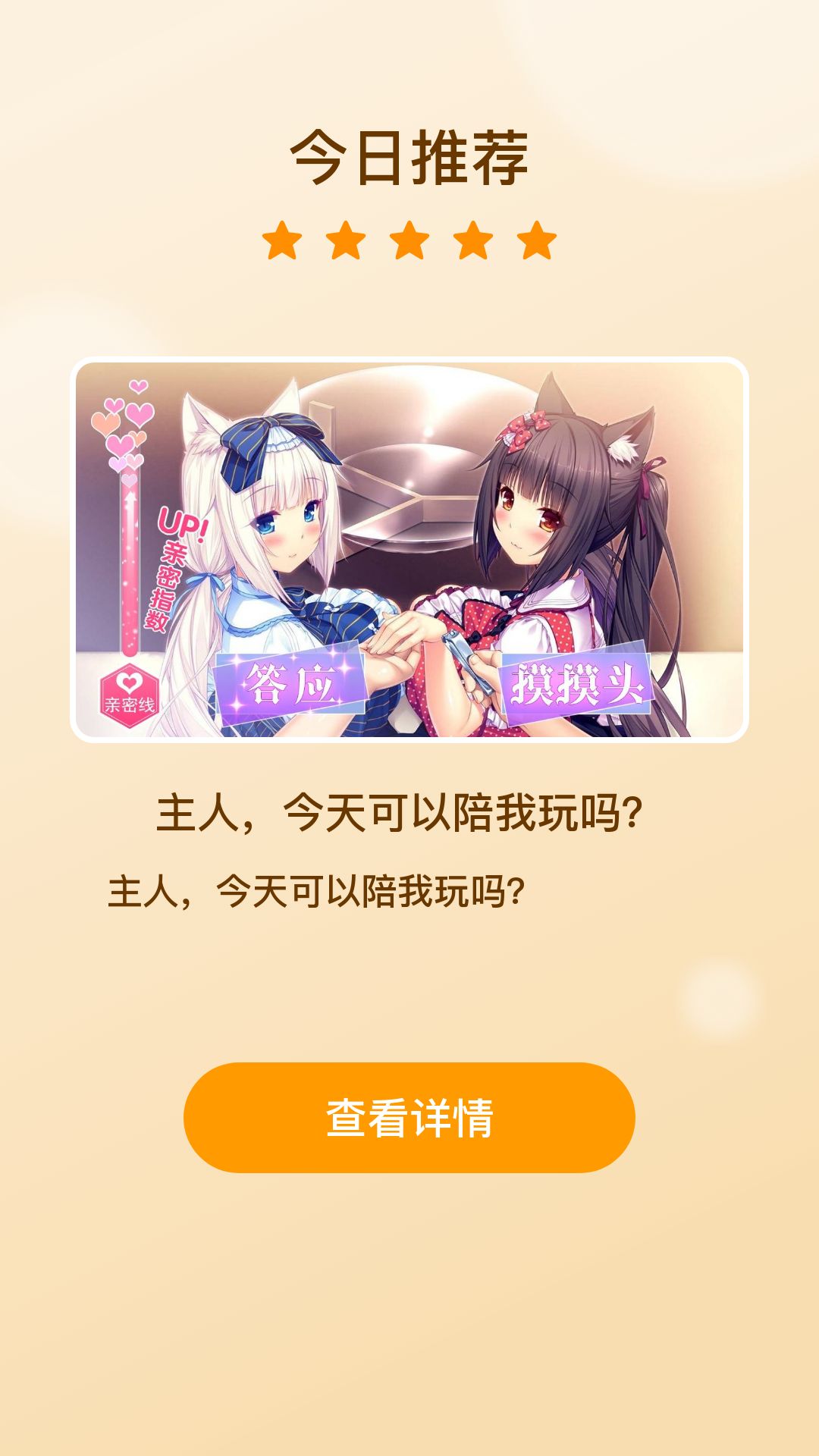The width and height of the screenshot is (819, 1456).
Task: Click the UP! label beside the meter
Action: (180, 523)
